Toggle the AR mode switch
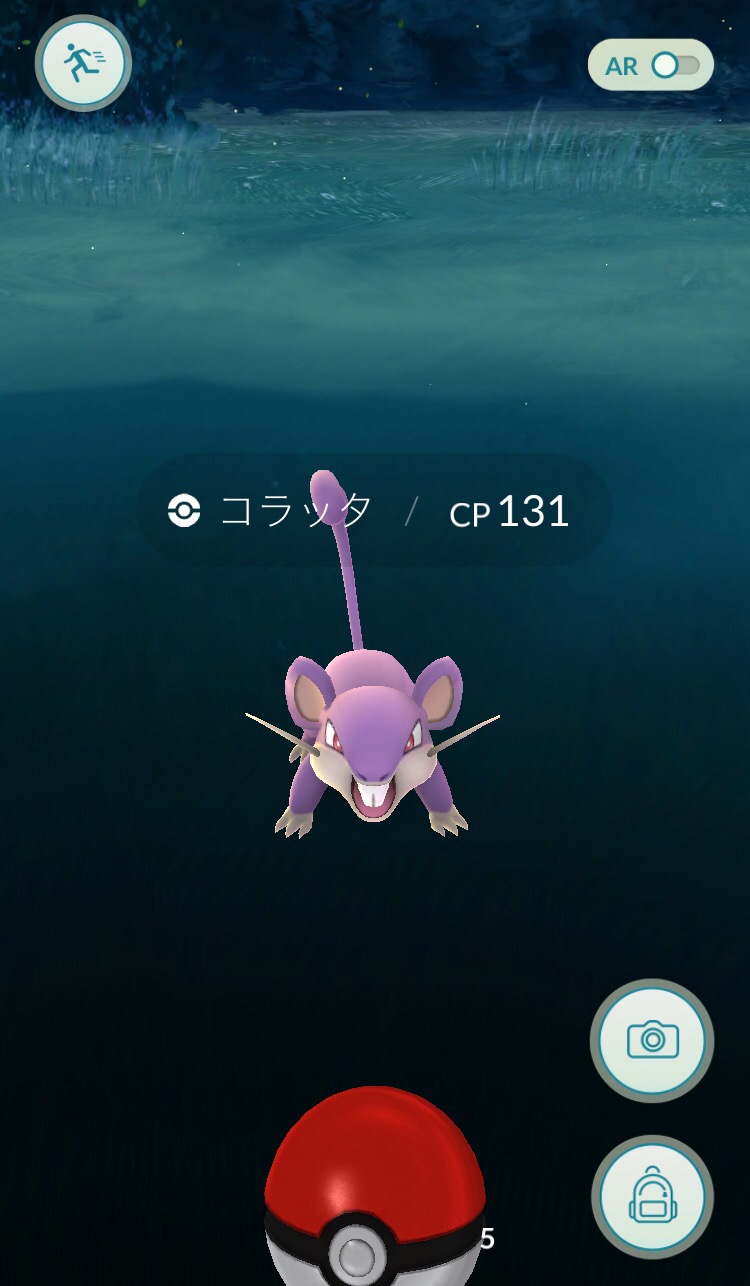 674,66
